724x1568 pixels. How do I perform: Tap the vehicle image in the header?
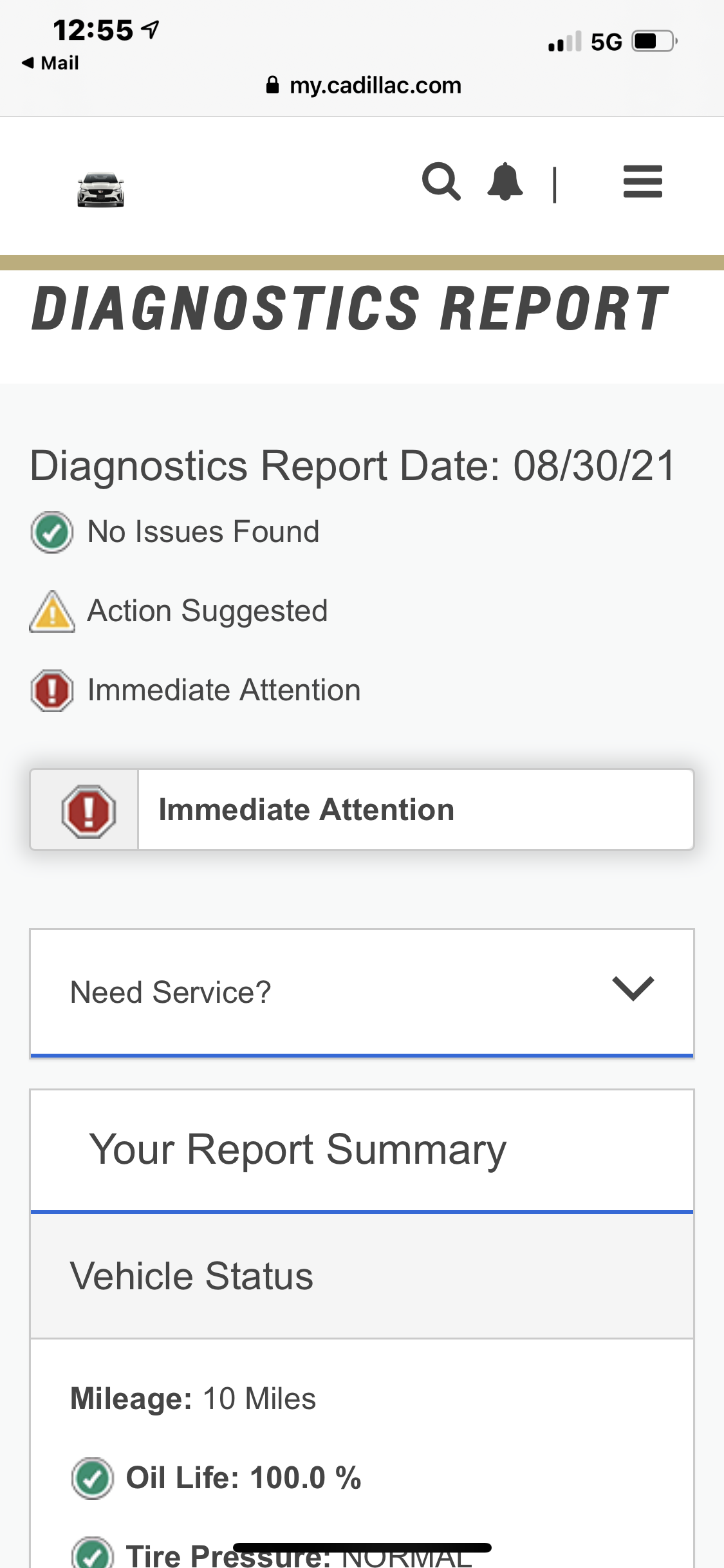(x=101, y=190)
